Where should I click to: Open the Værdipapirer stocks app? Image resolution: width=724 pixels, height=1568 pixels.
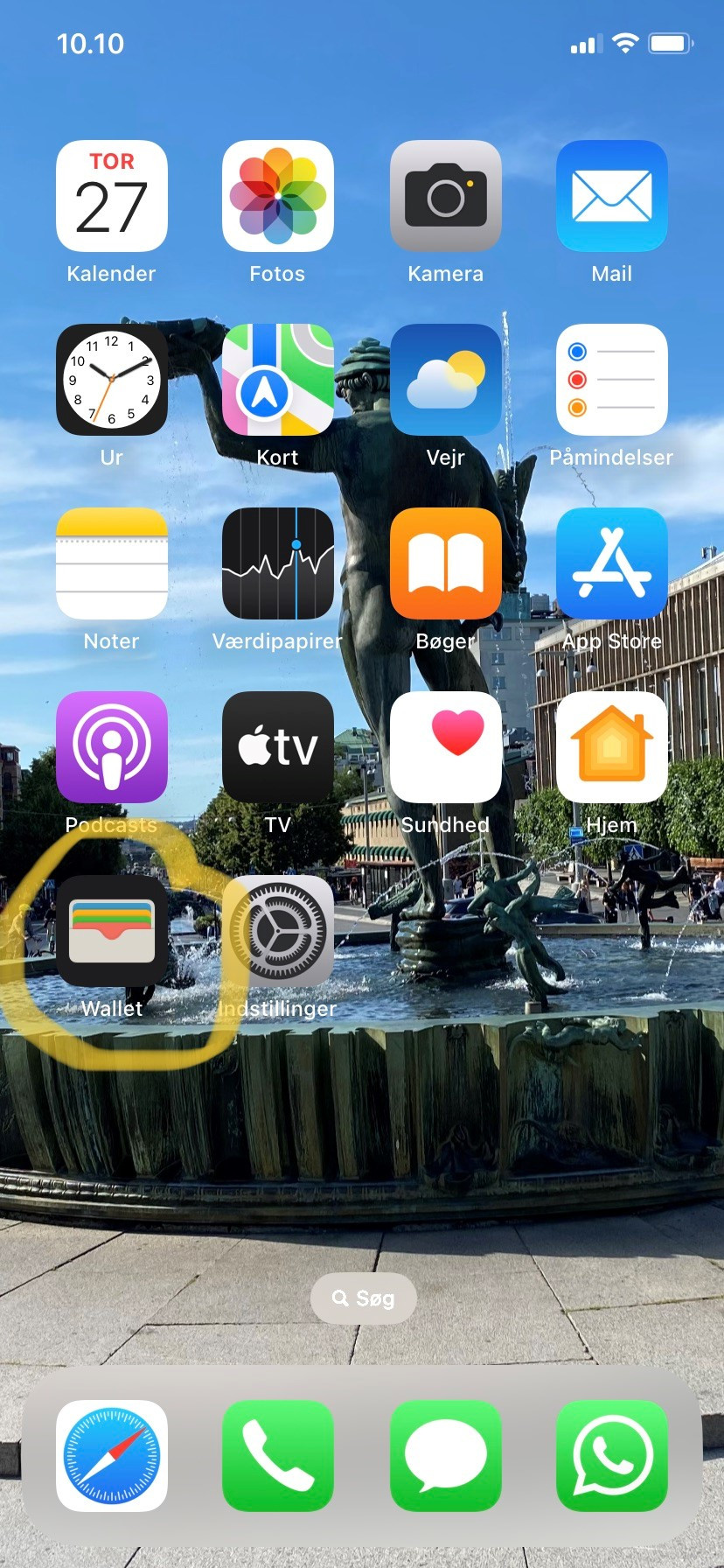(x=277, y=563)
